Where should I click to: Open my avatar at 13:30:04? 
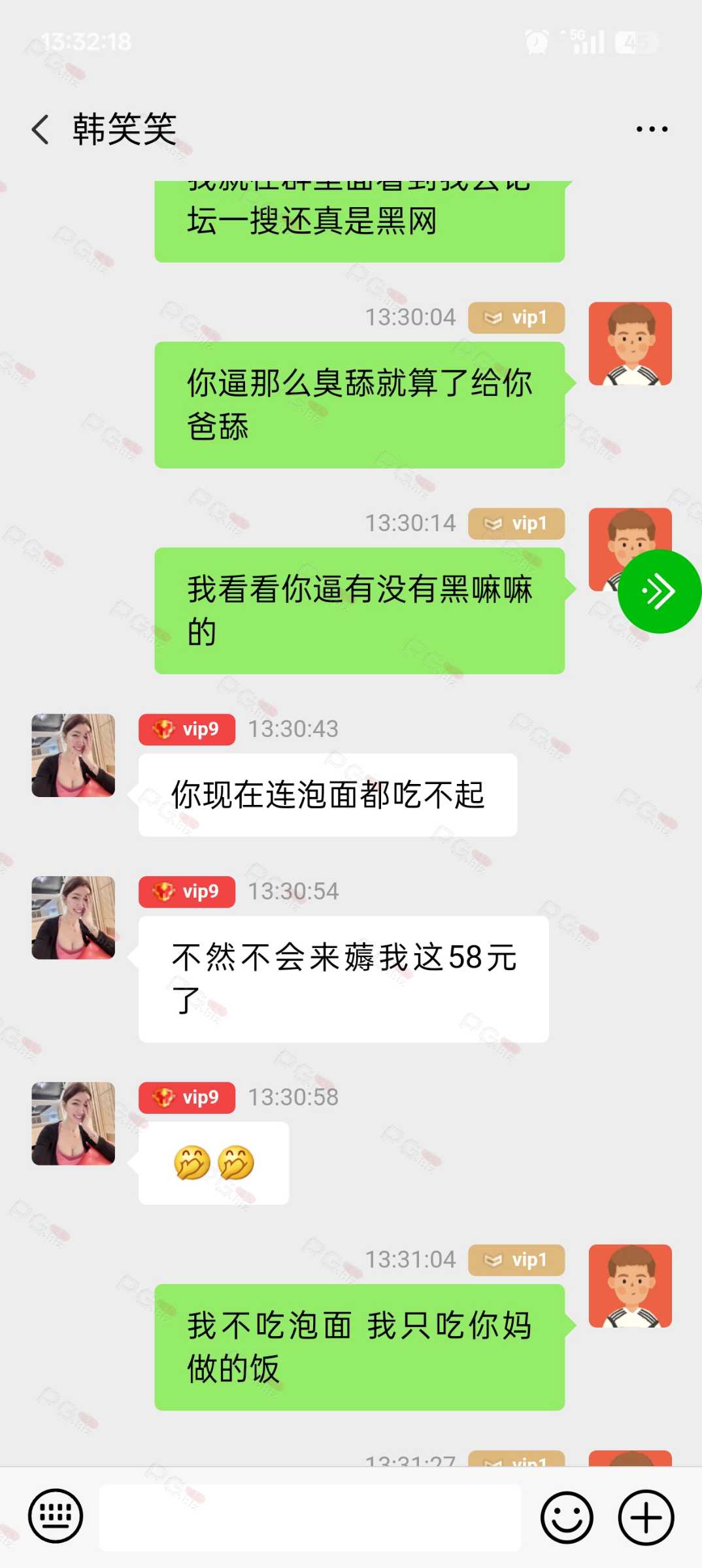click(630, 344)
